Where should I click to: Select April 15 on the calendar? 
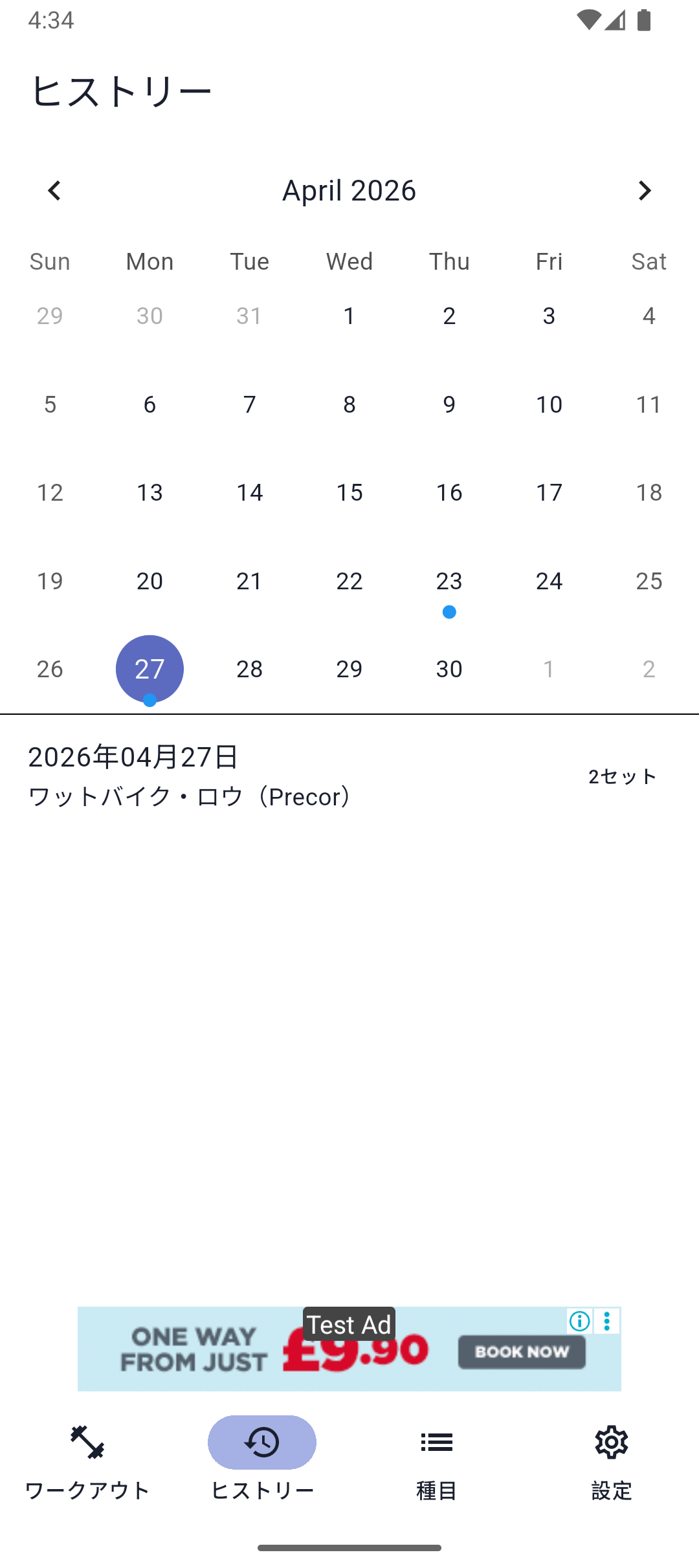tap(349, 492)
